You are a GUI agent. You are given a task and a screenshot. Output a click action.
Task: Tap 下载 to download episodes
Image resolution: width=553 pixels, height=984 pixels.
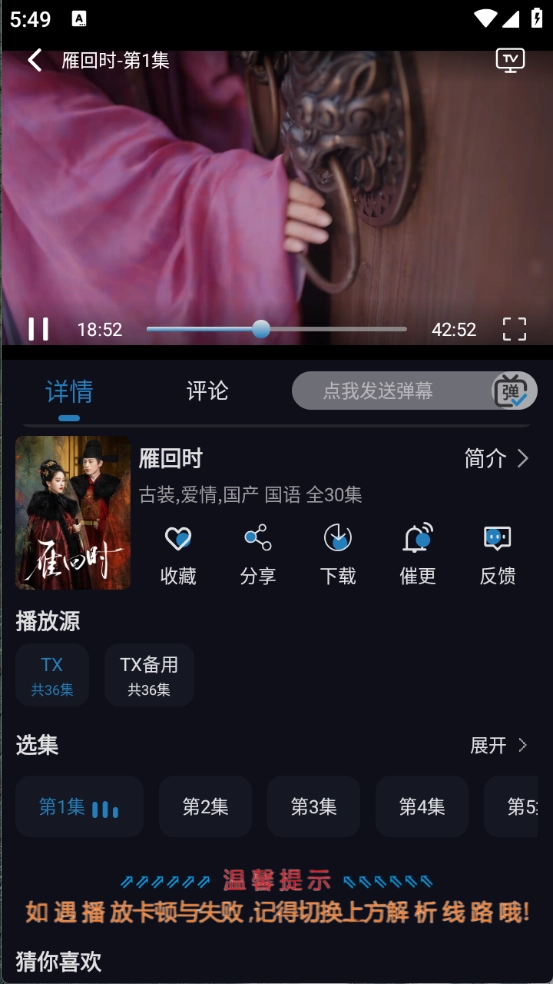click(x=338, y=555)
